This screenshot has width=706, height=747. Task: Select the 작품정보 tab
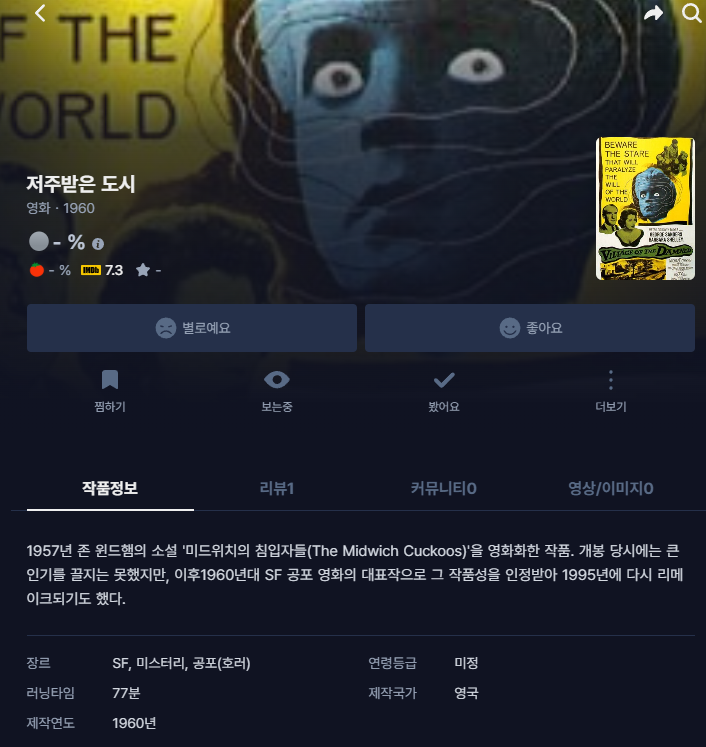pos(110,488)
